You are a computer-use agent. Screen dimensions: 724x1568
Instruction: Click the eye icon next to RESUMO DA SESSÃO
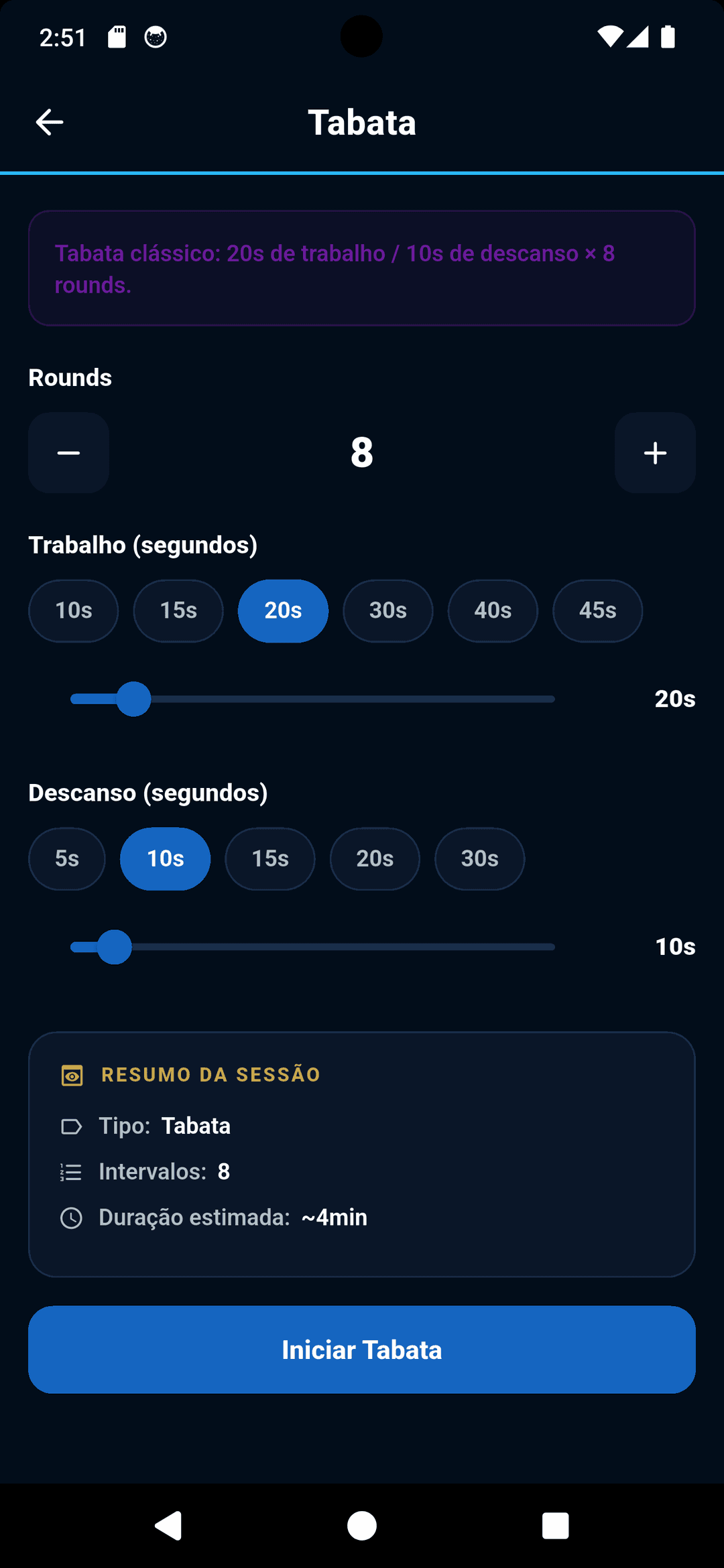(72, 1075)
